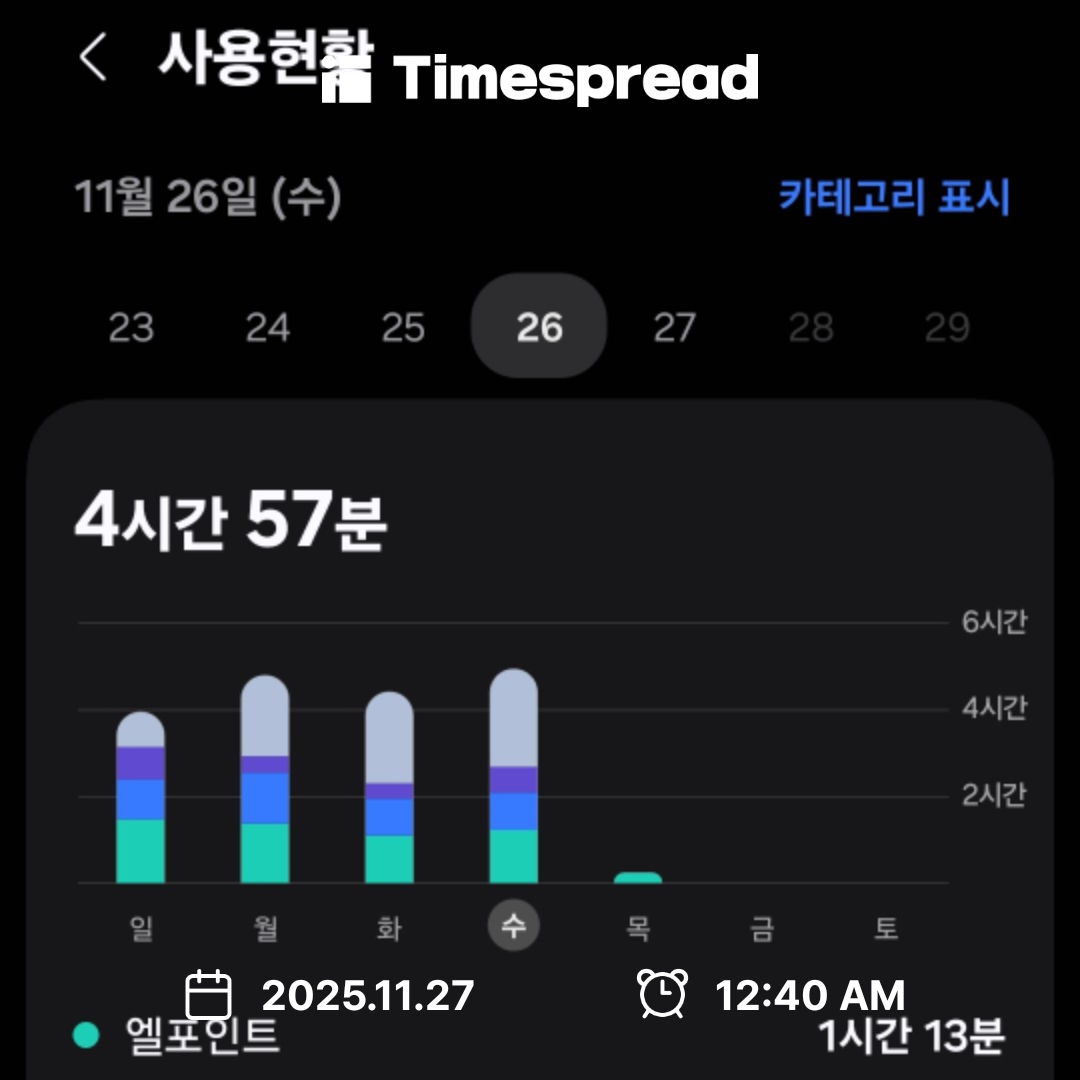
Task: Jump to date 27
Action: [674, 327]
